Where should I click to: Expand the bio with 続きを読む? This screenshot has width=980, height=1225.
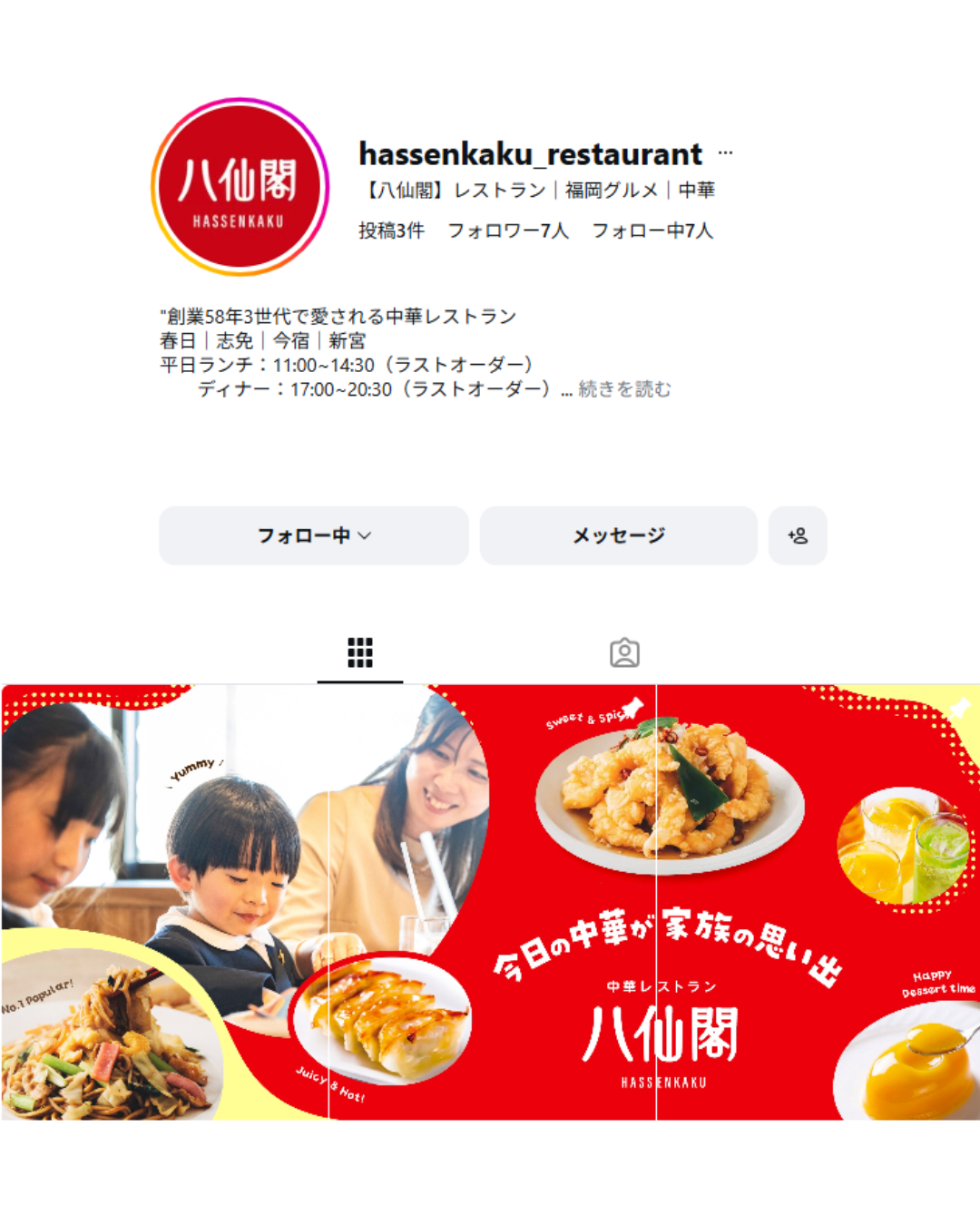pos(624,389)
